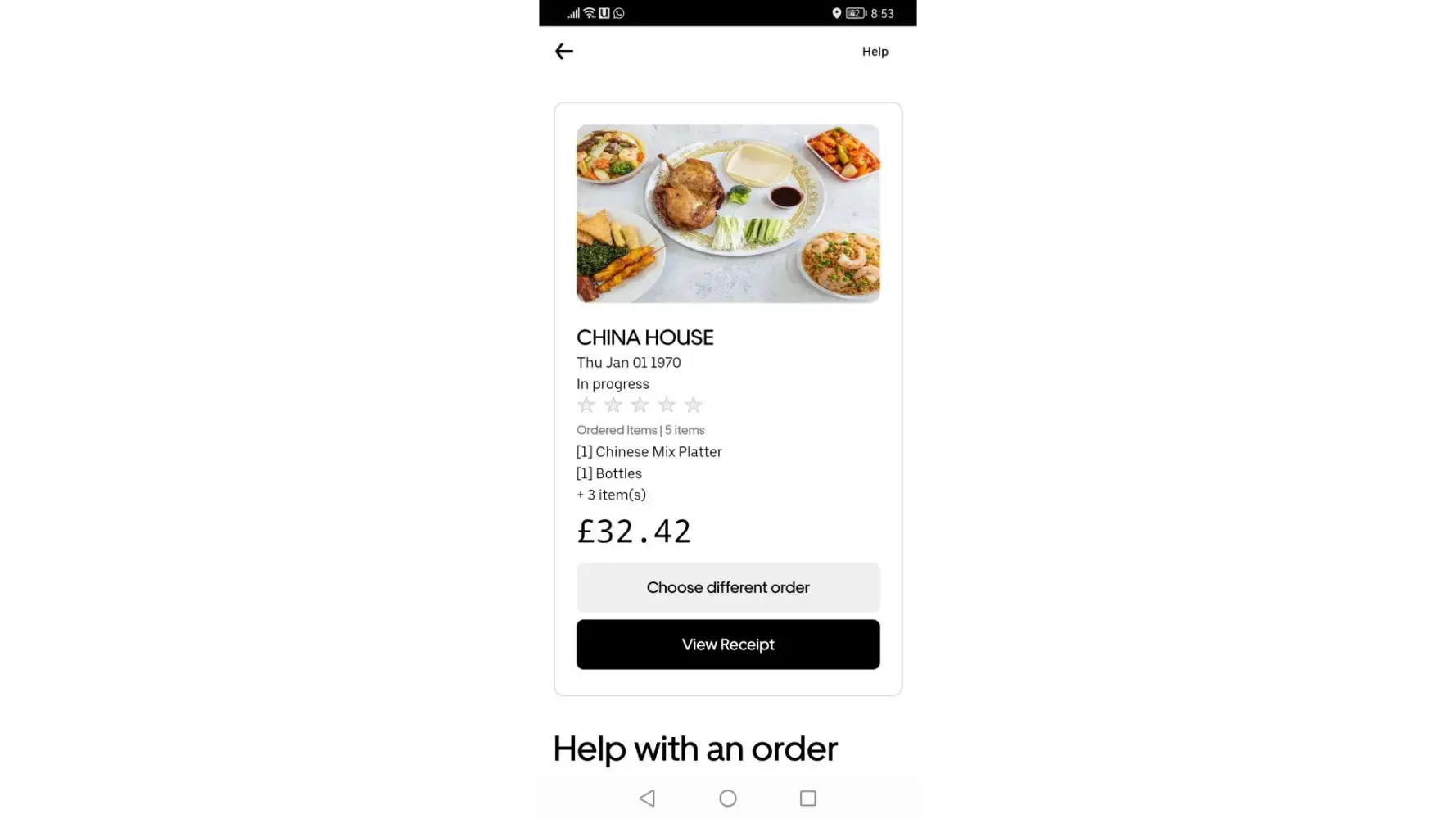This screenshot has height=819, width=1456.
Task: Open Help in the top bar
Action: coord(875,52)
